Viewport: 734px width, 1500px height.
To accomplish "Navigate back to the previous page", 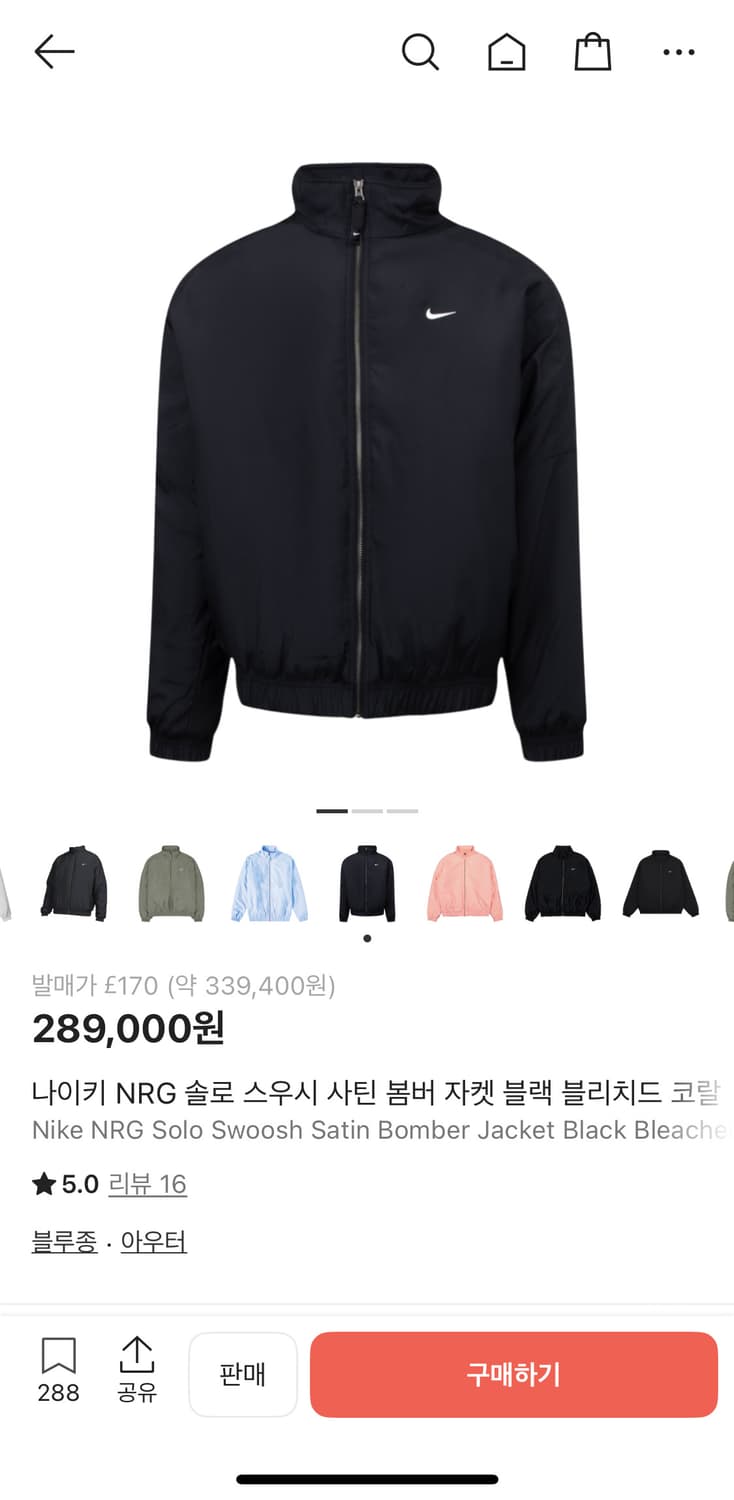I will (55, 51).
